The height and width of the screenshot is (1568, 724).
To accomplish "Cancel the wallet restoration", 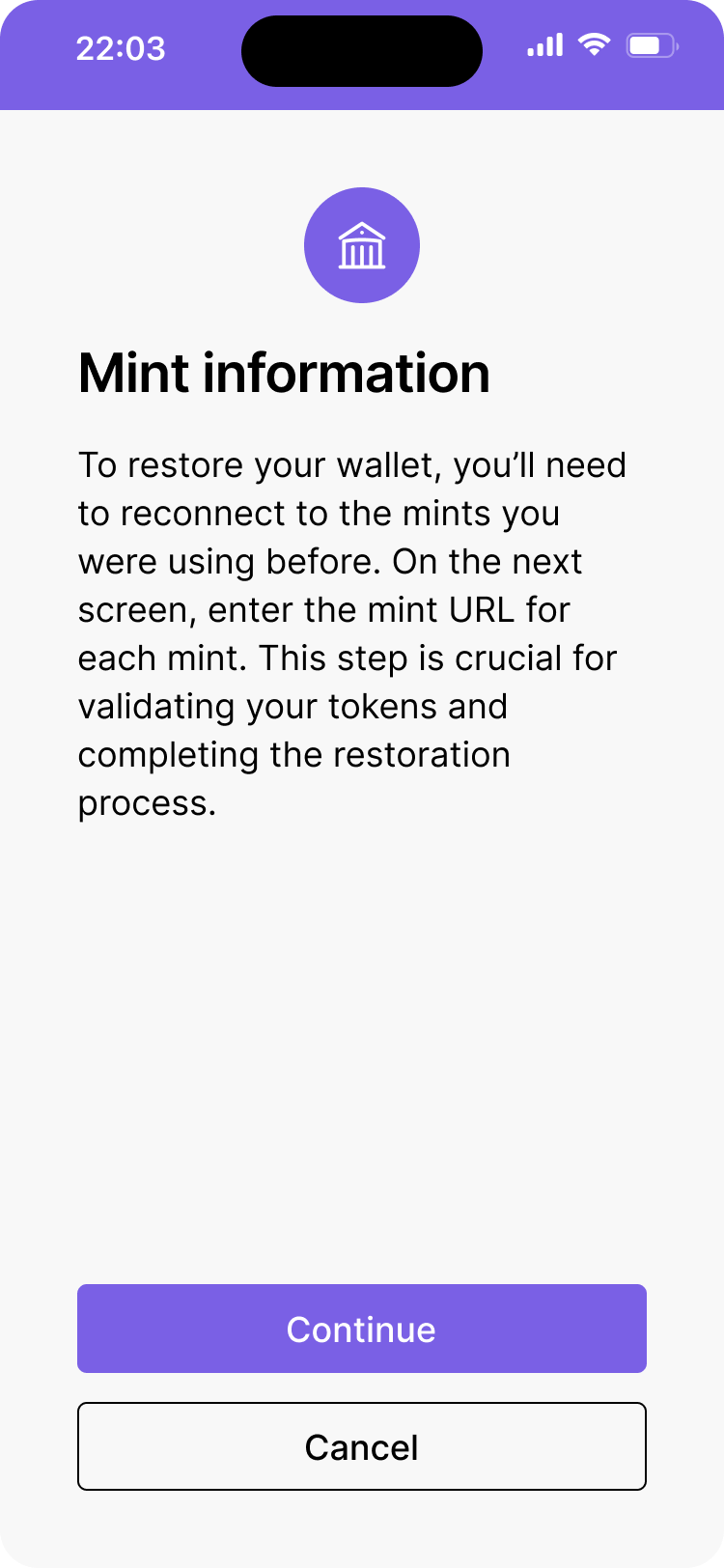I will click(x=361, y=1446).
